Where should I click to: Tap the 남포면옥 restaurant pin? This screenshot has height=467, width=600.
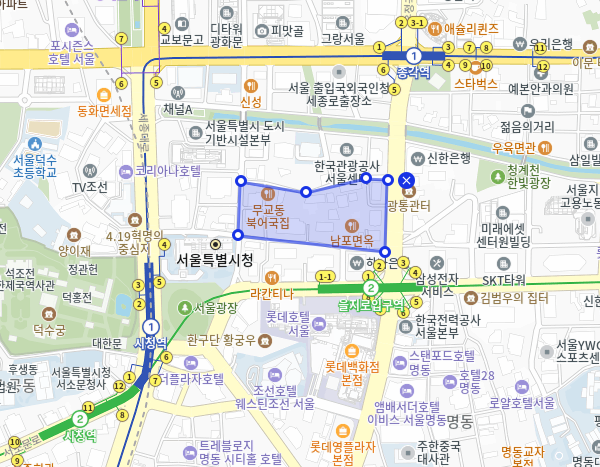coord(351,224)
